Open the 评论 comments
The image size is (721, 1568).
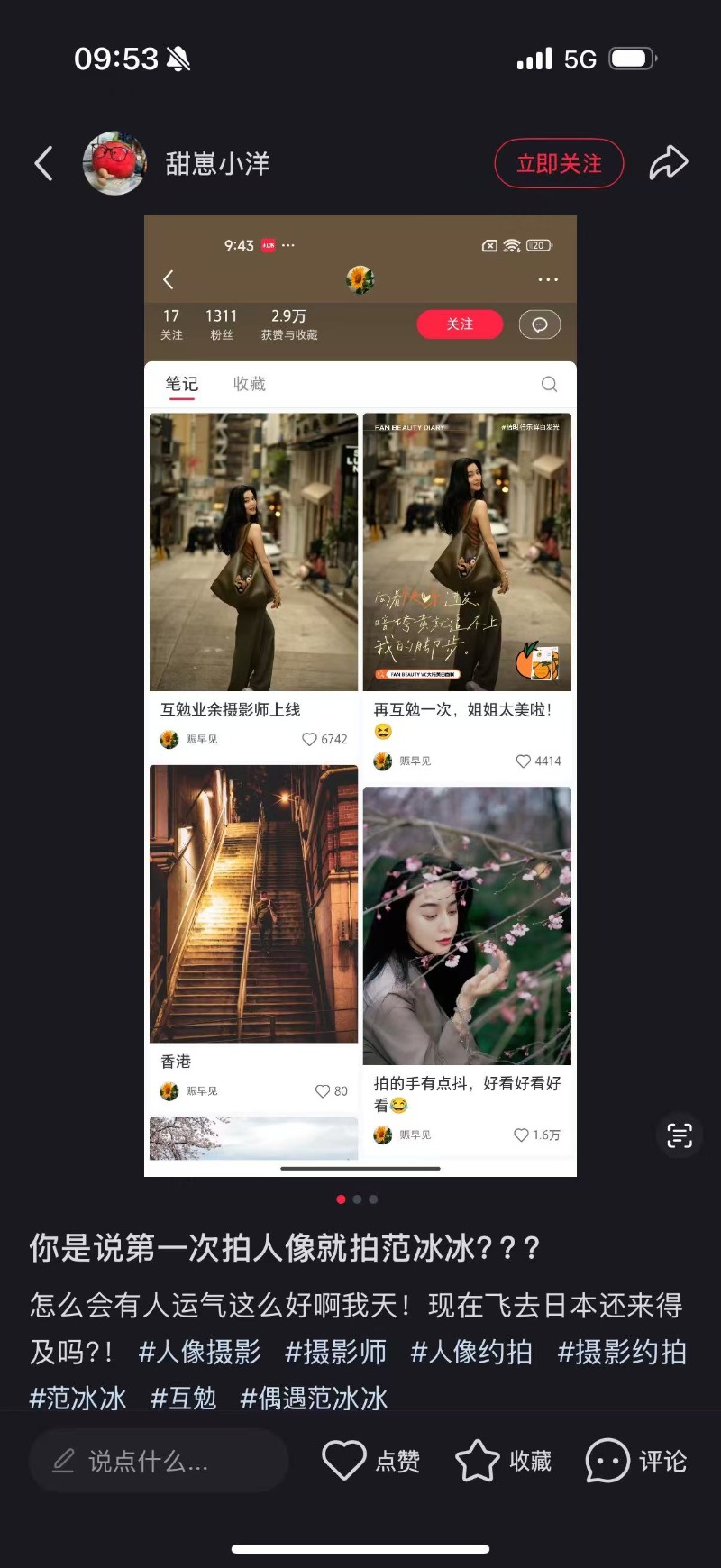636,1461
